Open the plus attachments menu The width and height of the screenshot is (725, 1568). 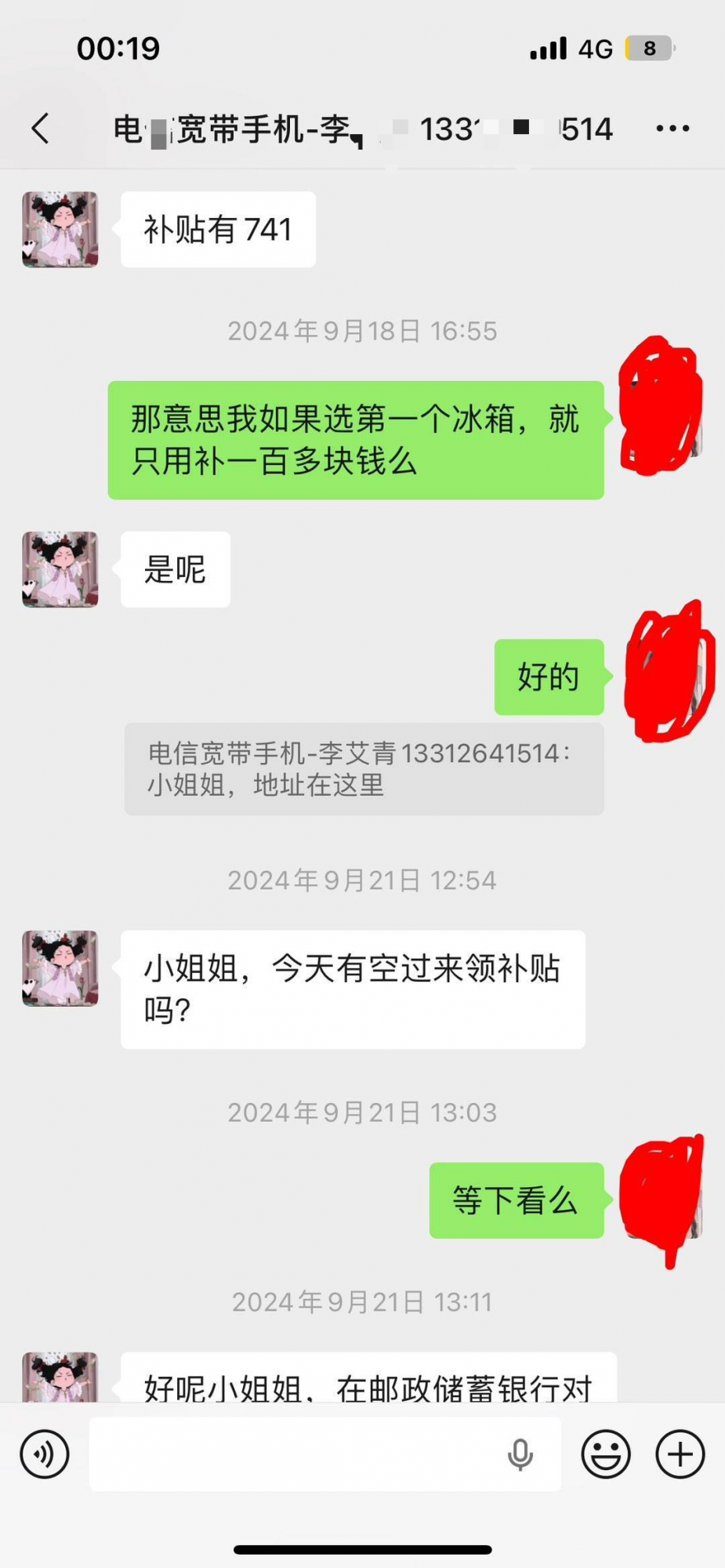coord(680,1454)
